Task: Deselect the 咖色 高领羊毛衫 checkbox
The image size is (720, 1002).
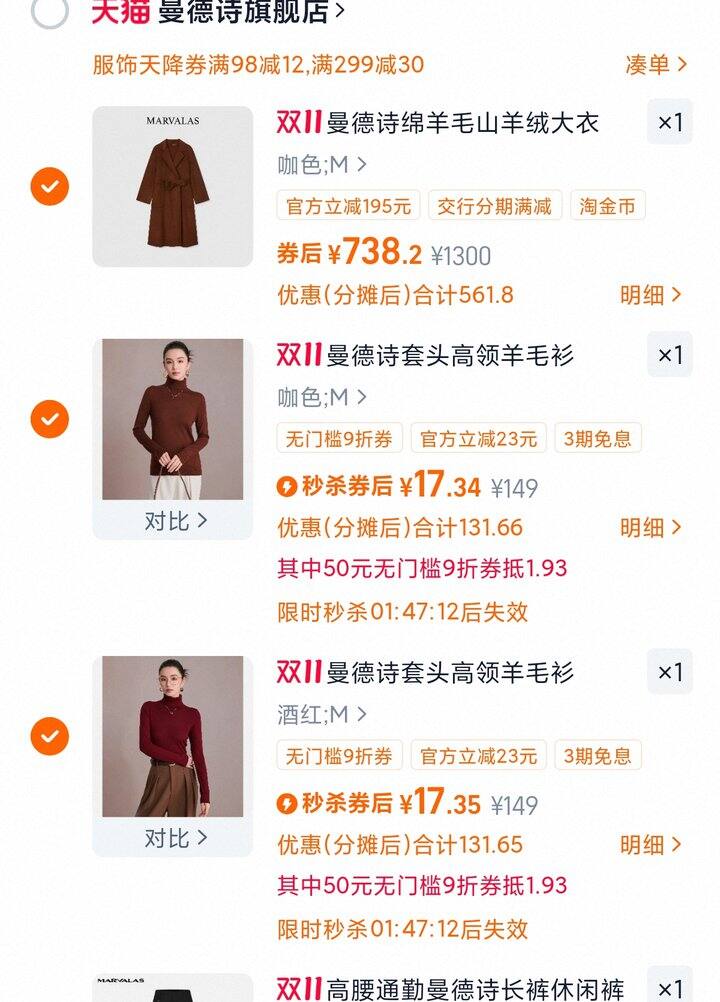Action: pos(50,419)
